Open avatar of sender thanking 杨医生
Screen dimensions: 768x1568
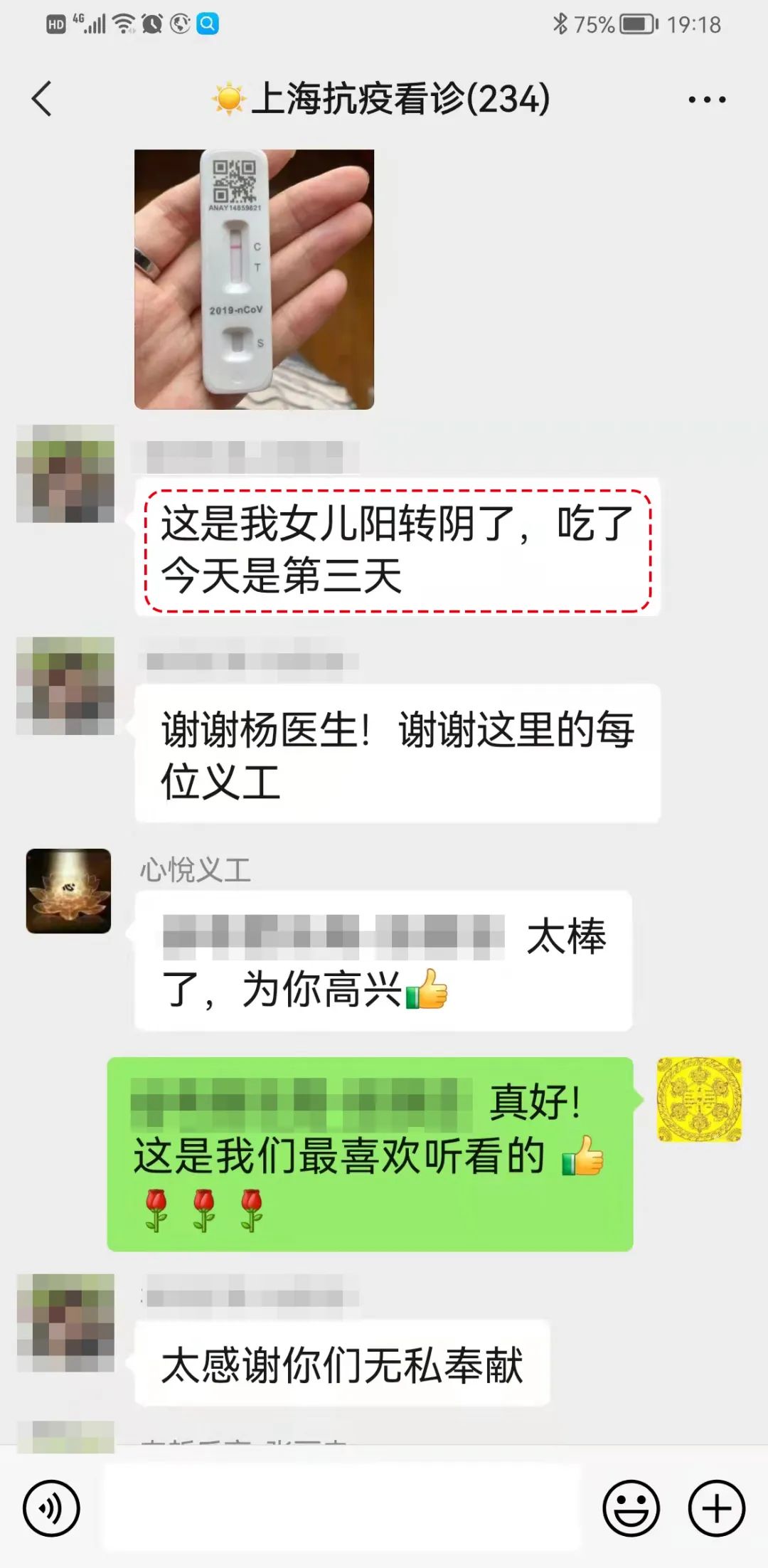click(65, 686)
